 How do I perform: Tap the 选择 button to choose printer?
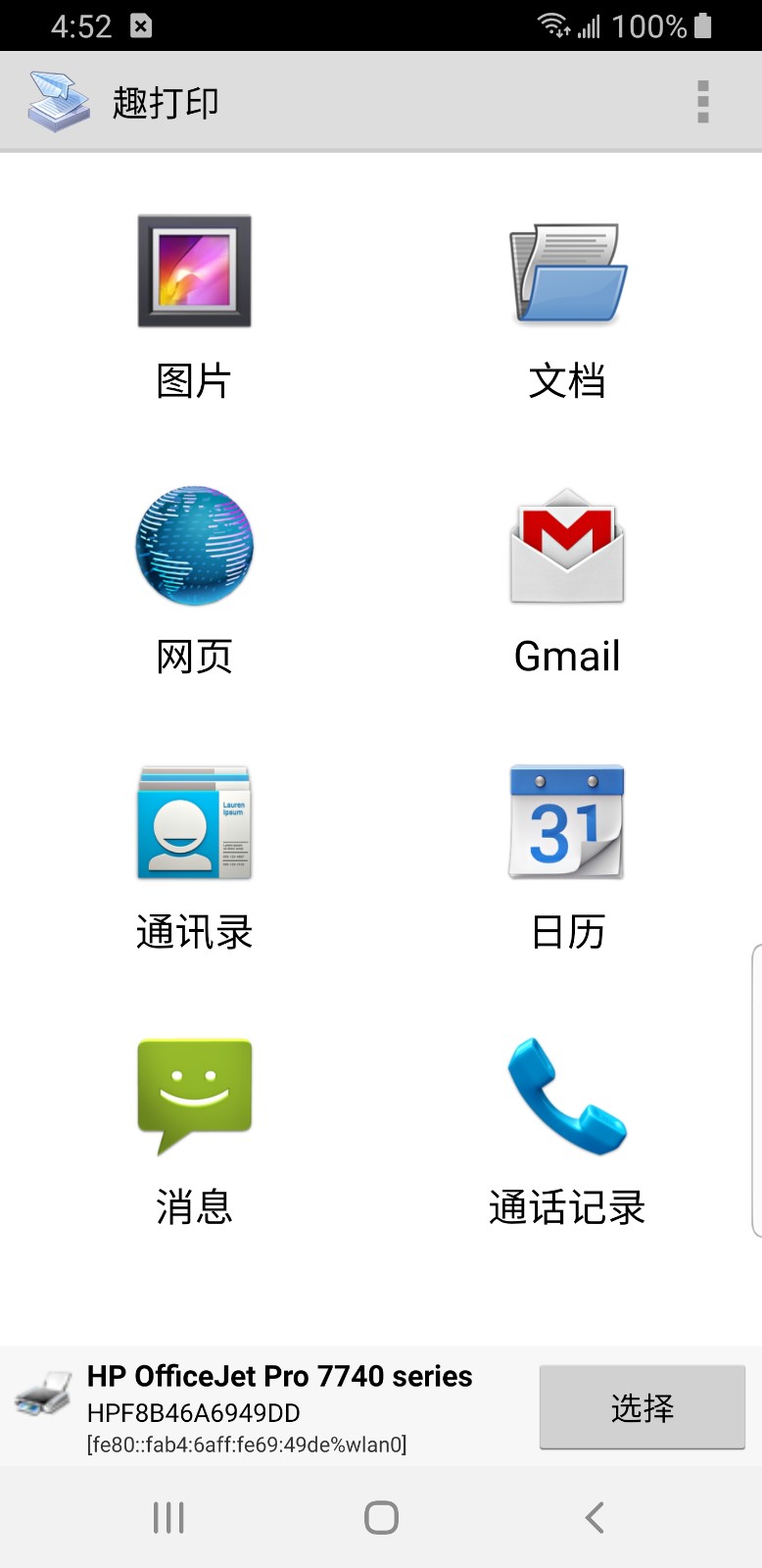click(x=642, y=1407)
